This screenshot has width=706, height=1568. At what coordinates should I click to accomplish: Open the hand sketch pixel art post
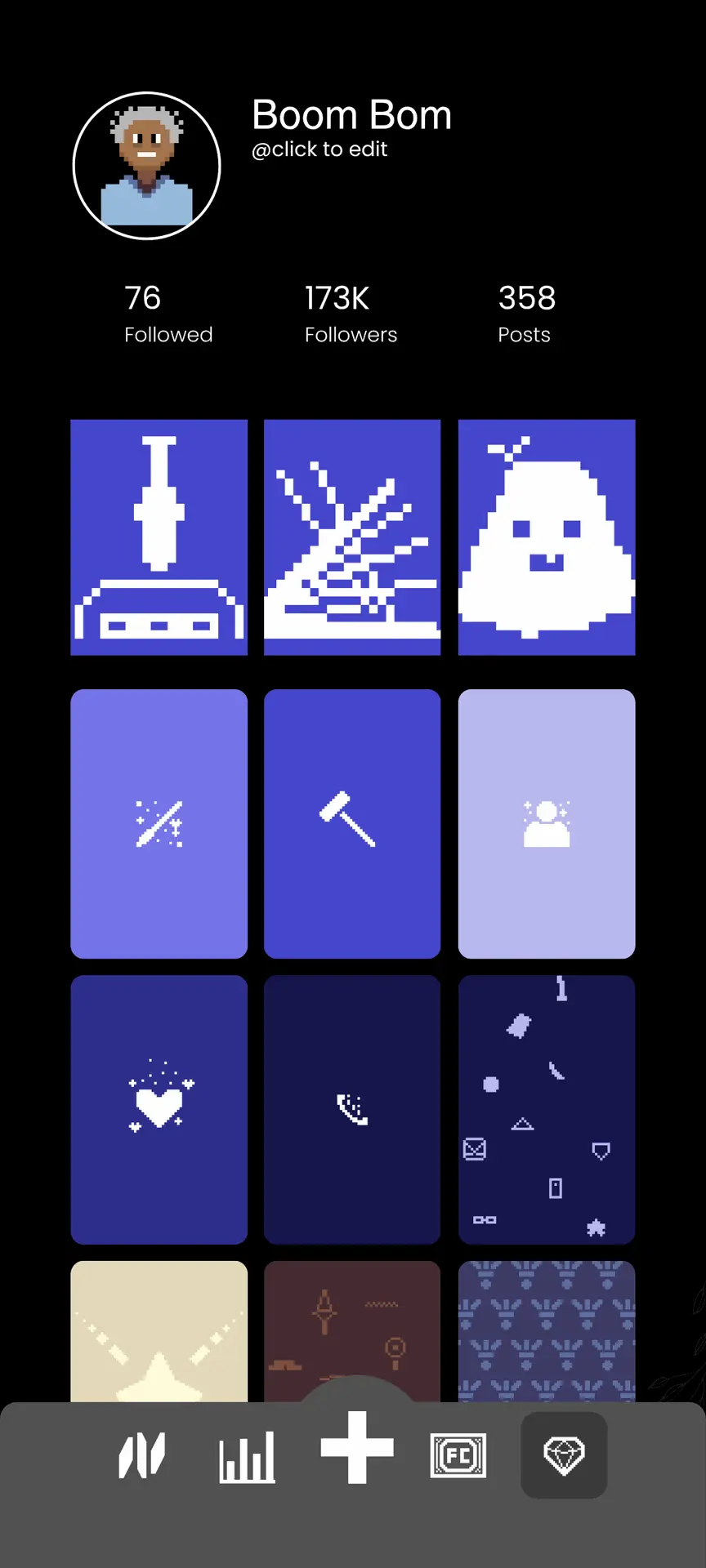(352, 537)
